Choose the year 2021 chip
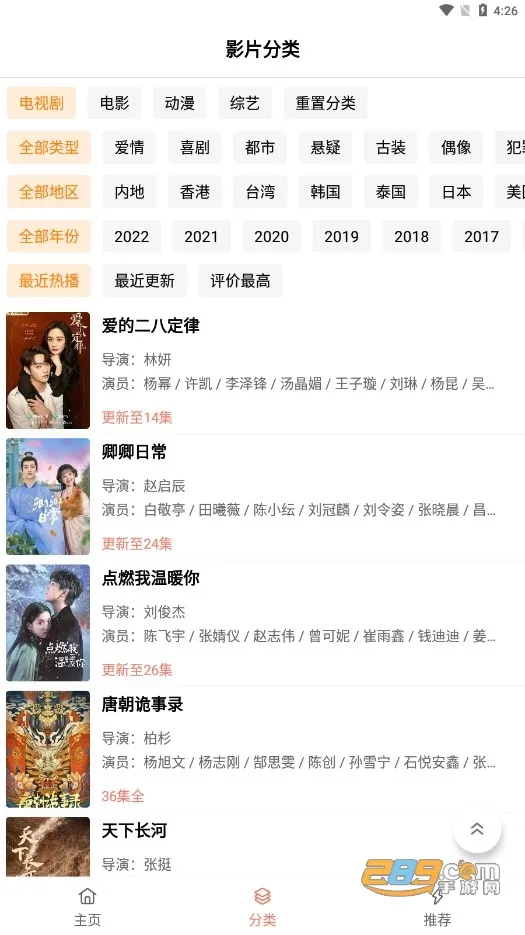 pos(201,236)
